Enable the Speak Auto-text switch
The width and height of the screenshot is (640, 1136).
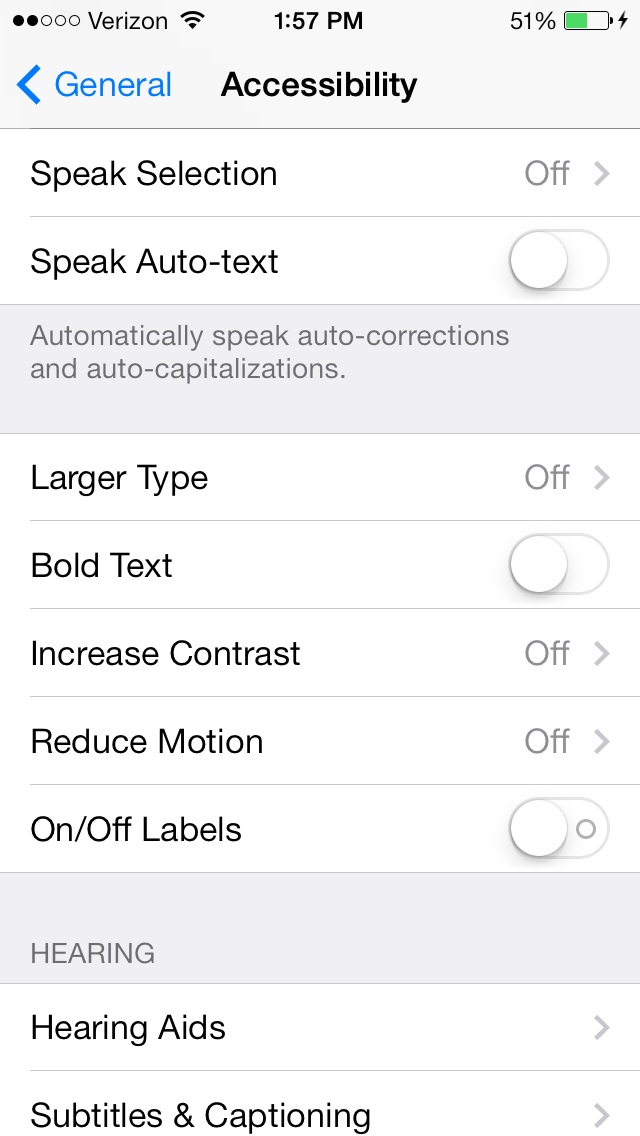click(559, 261)
